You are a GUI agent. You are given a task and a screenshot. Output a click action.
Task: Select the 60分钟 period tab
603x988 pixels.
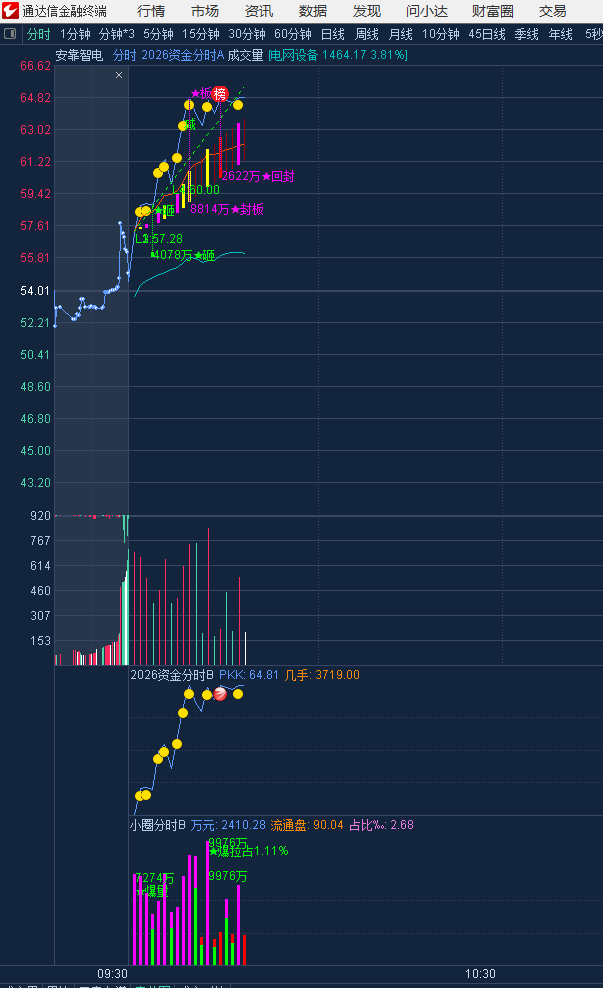coord(293,34)
